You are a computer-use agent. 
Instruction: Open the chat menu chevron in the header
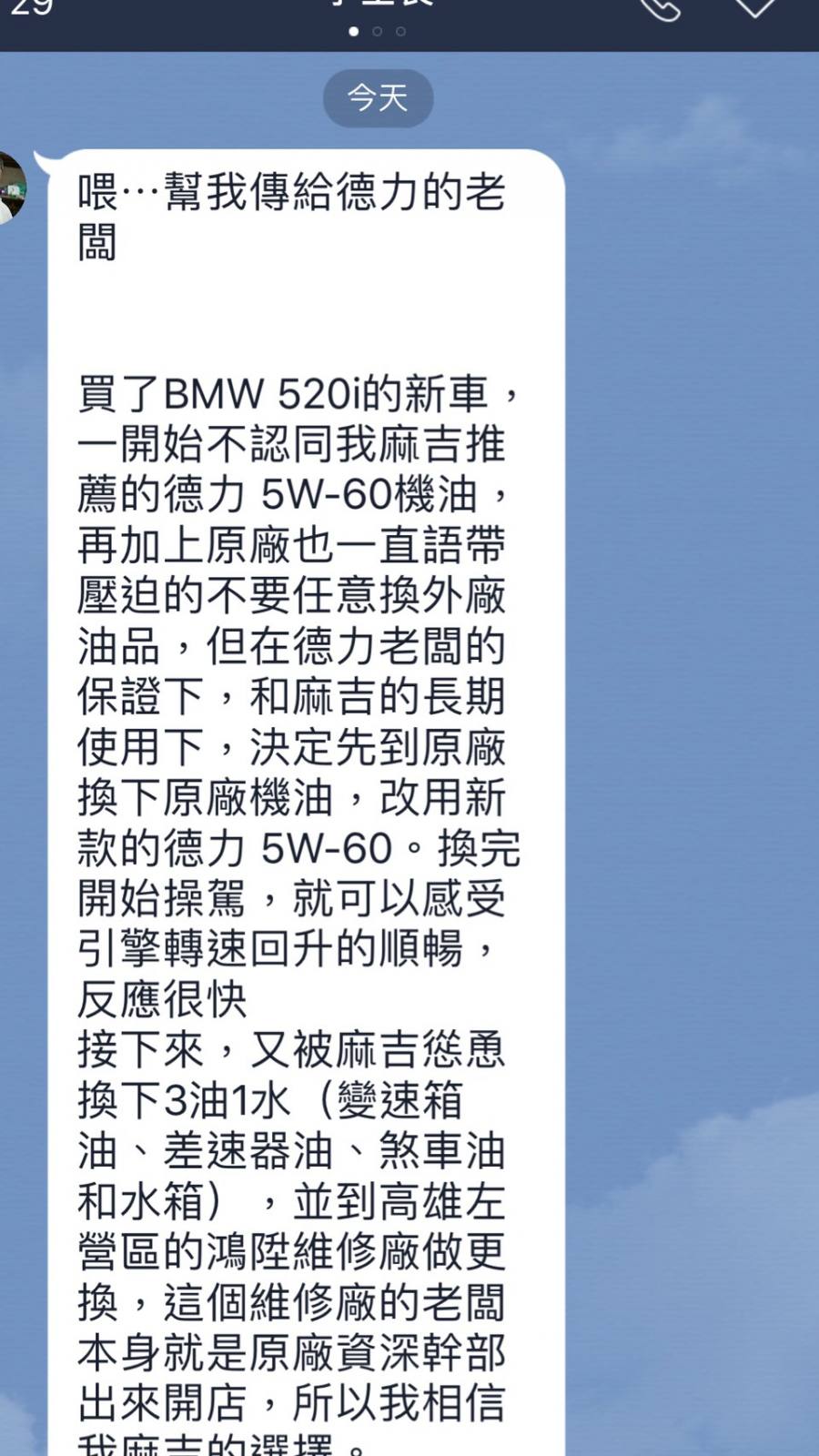pyautogui.click(x=754, y=7)
